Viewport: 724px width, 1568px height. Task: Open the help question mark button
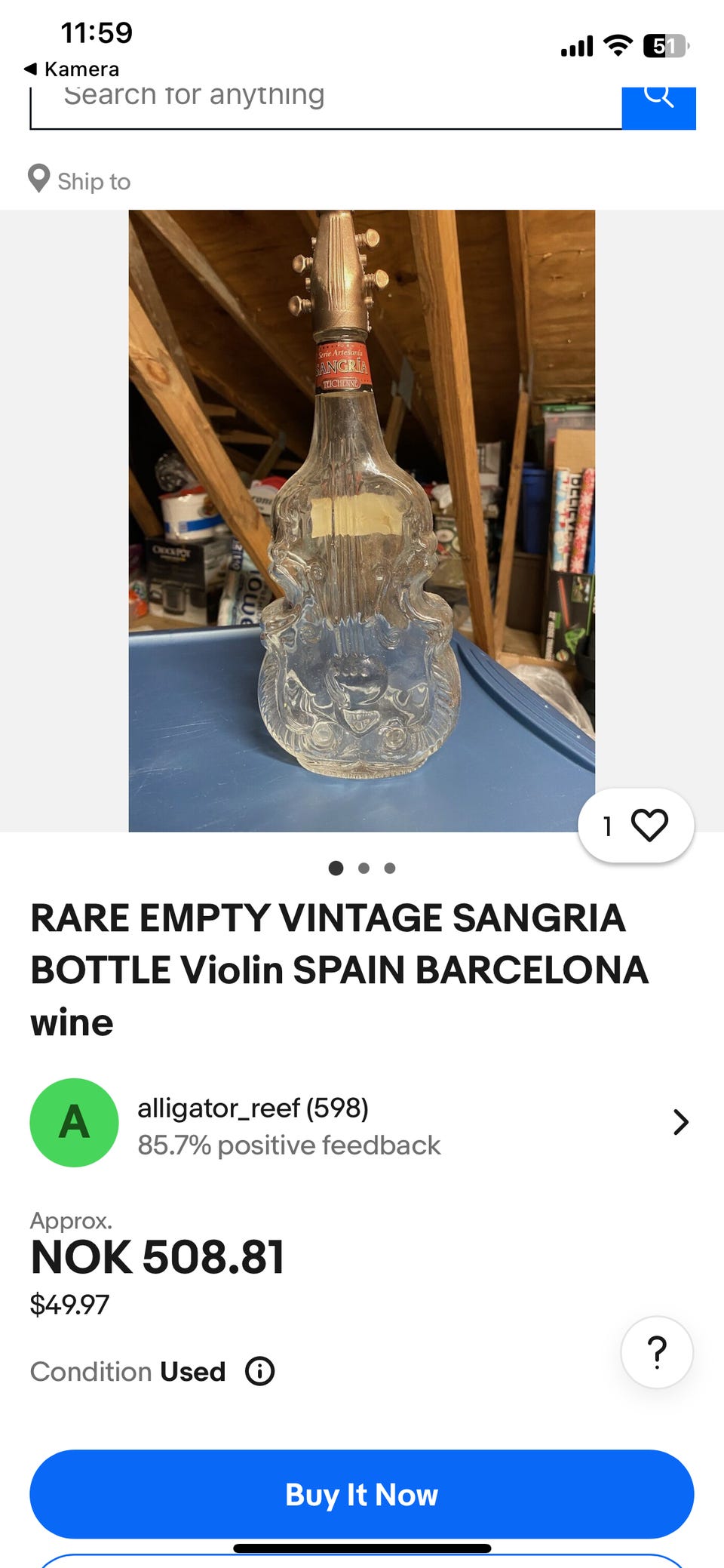(x=657, y=1353)
